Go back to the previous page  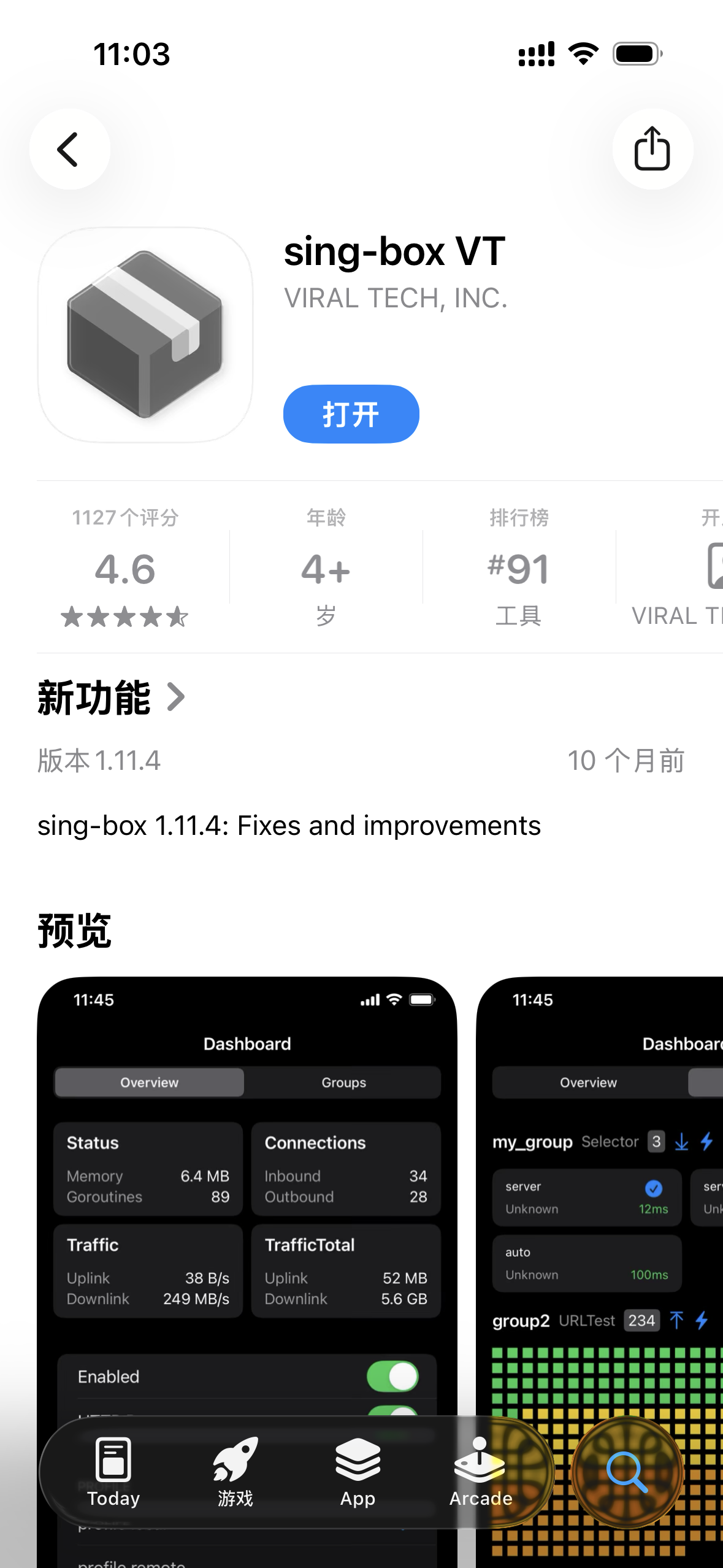pos(69,149)
